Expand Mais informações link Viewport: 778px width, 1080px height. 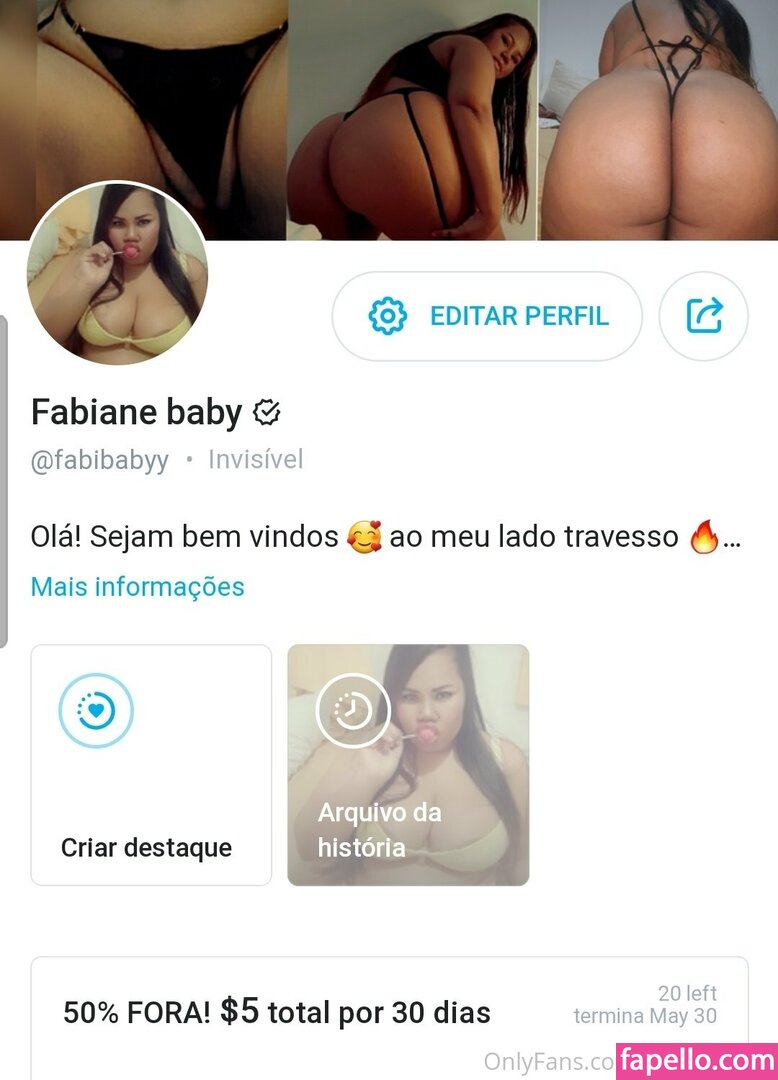point(137,586)
